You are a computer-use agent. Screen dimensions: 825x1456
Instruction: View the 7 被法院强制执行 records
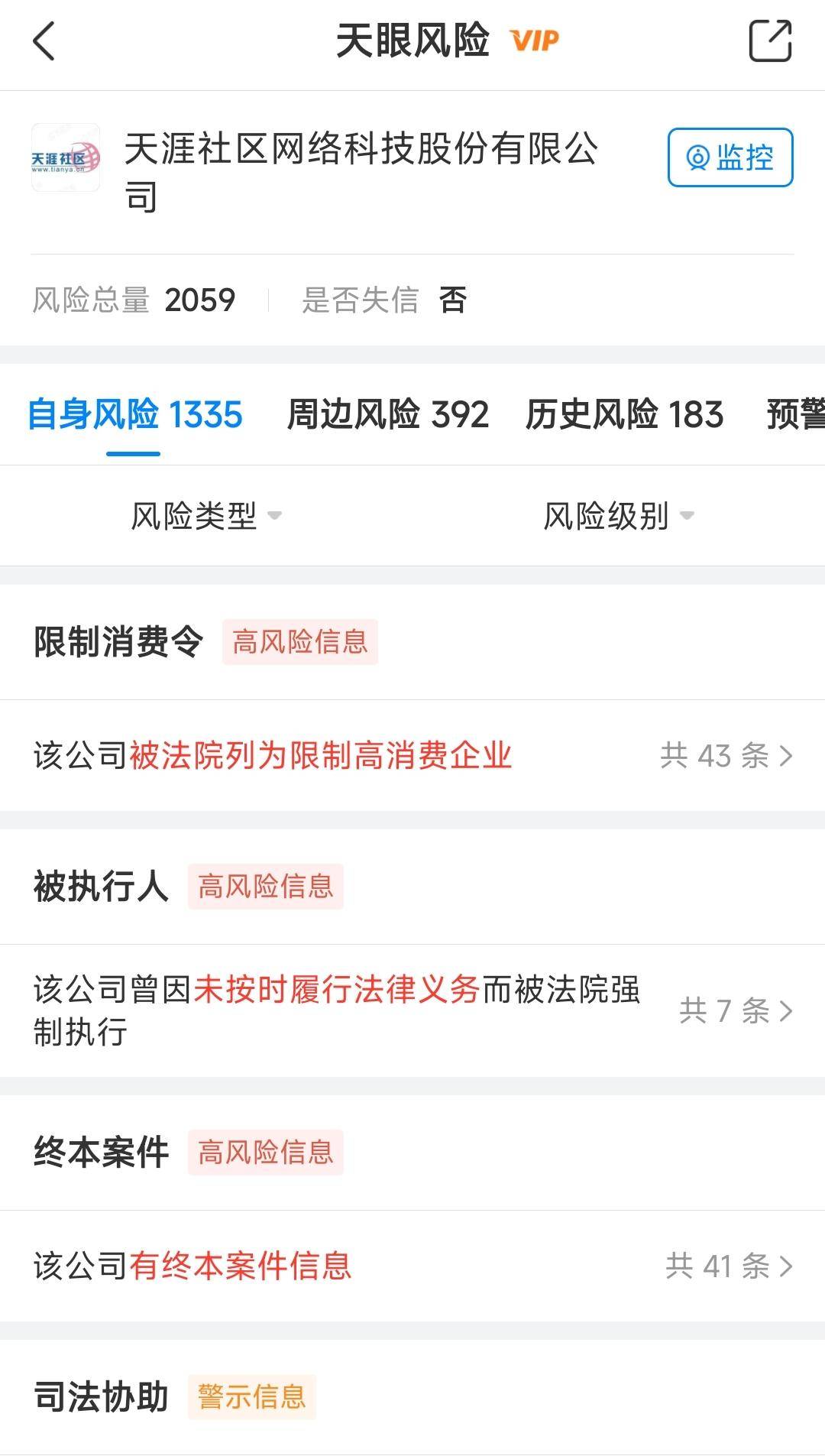tap(735, 1010)
